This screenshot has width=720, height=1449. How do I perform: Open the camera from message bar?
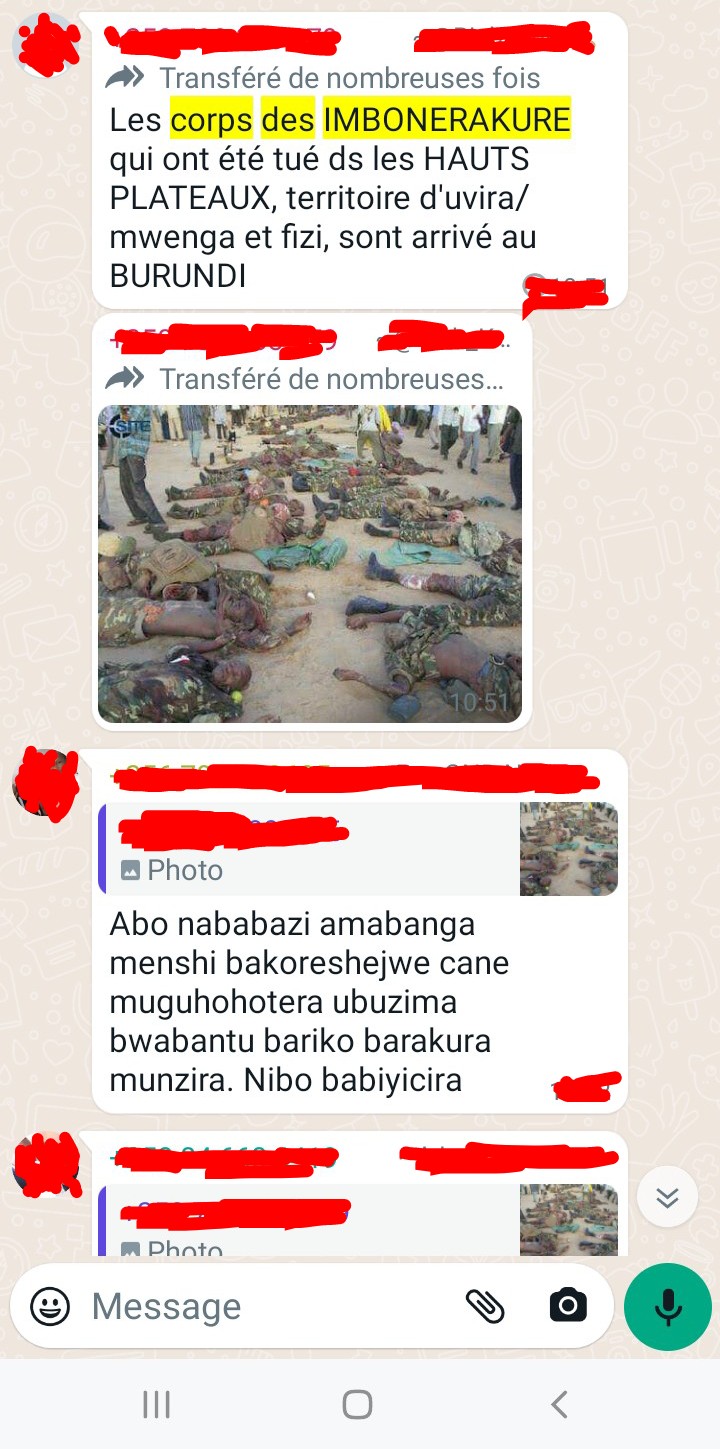(568, 1306)
